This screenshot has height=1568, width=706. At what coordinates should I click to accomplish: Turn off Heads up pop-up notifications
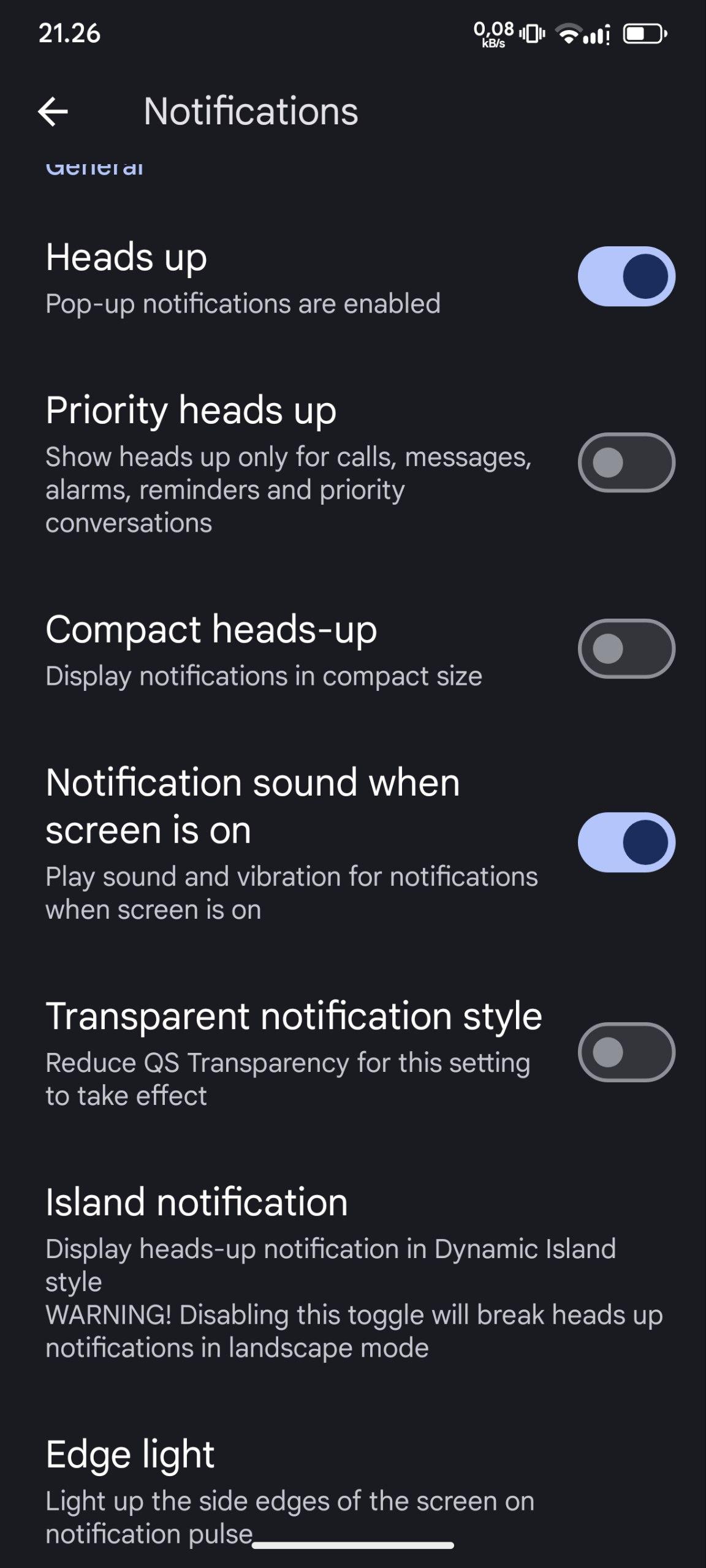(626, 276)
